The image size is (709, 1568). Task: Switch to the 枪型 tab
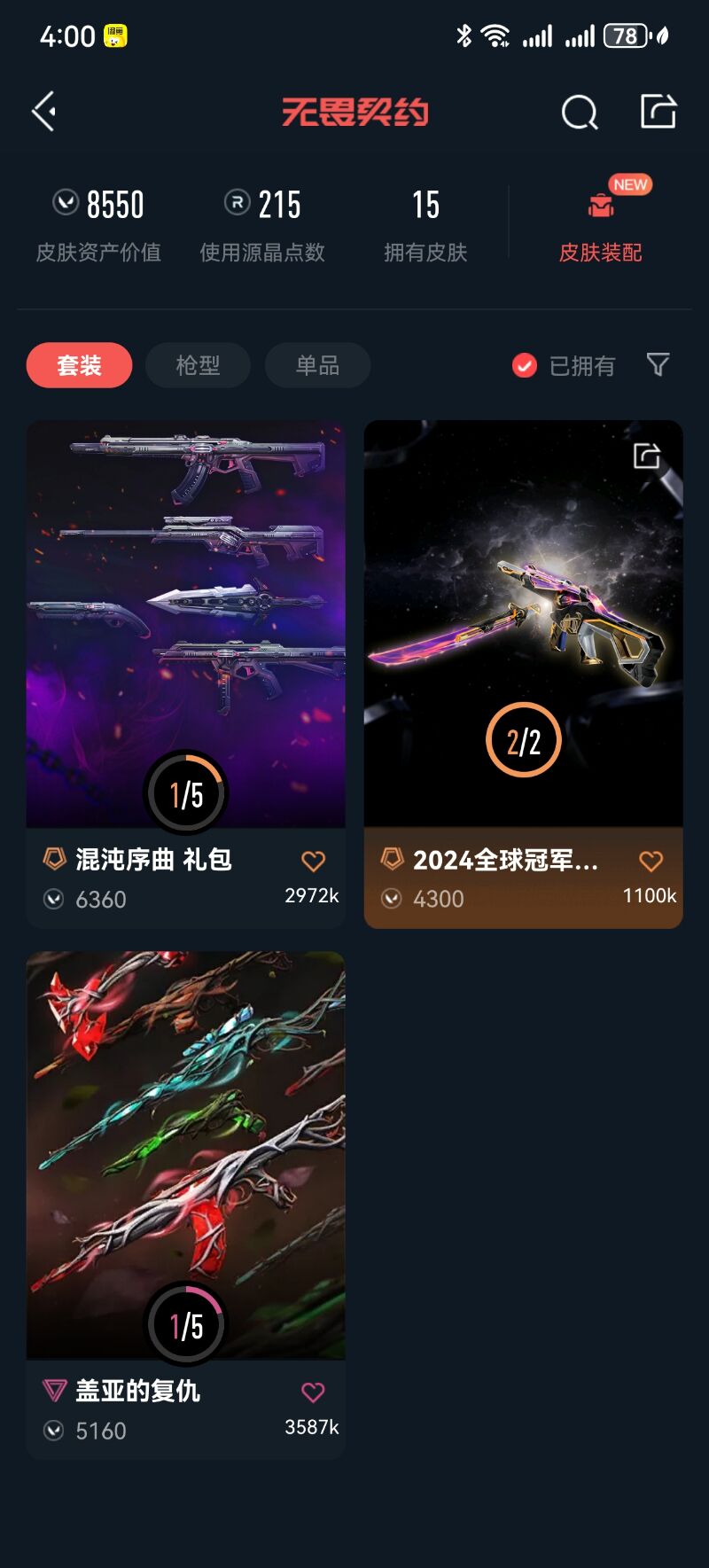[x=198, y=365]
